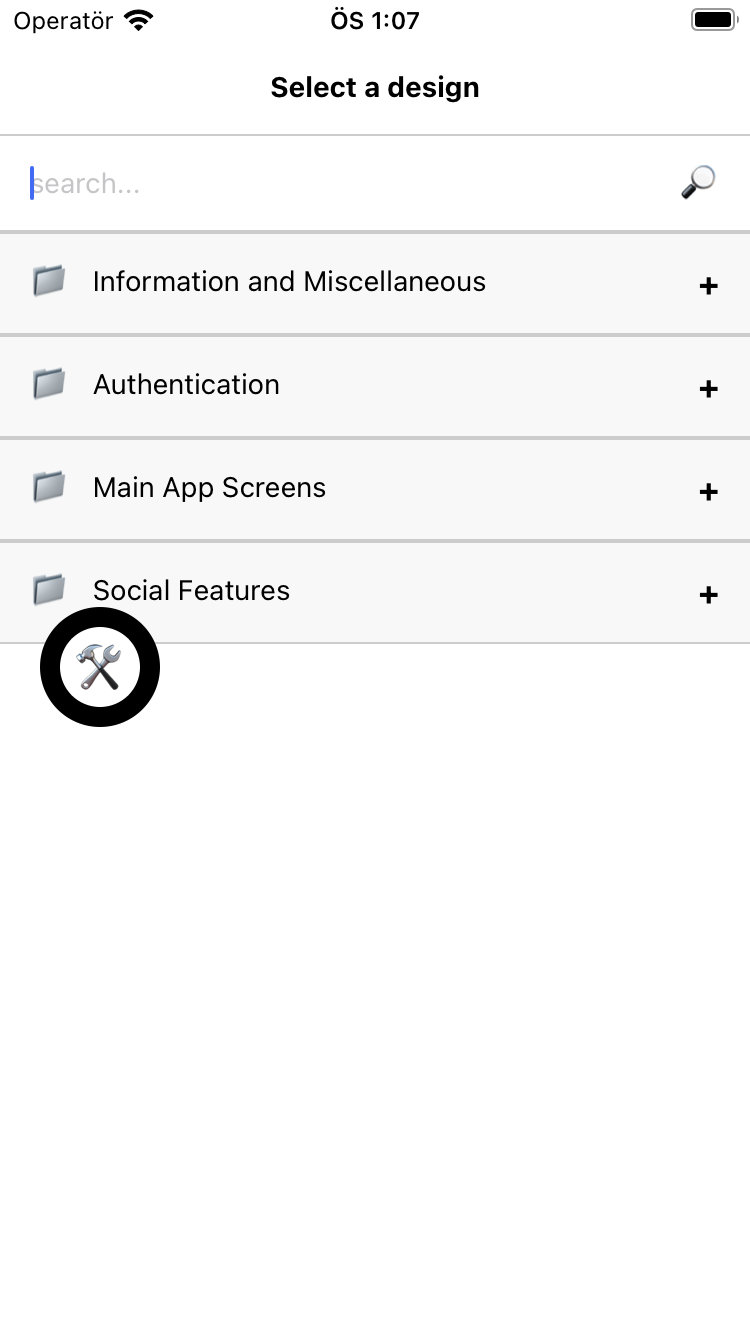
Task: Tap the magnifying glass search icon
Action: [x=698, y=182]
